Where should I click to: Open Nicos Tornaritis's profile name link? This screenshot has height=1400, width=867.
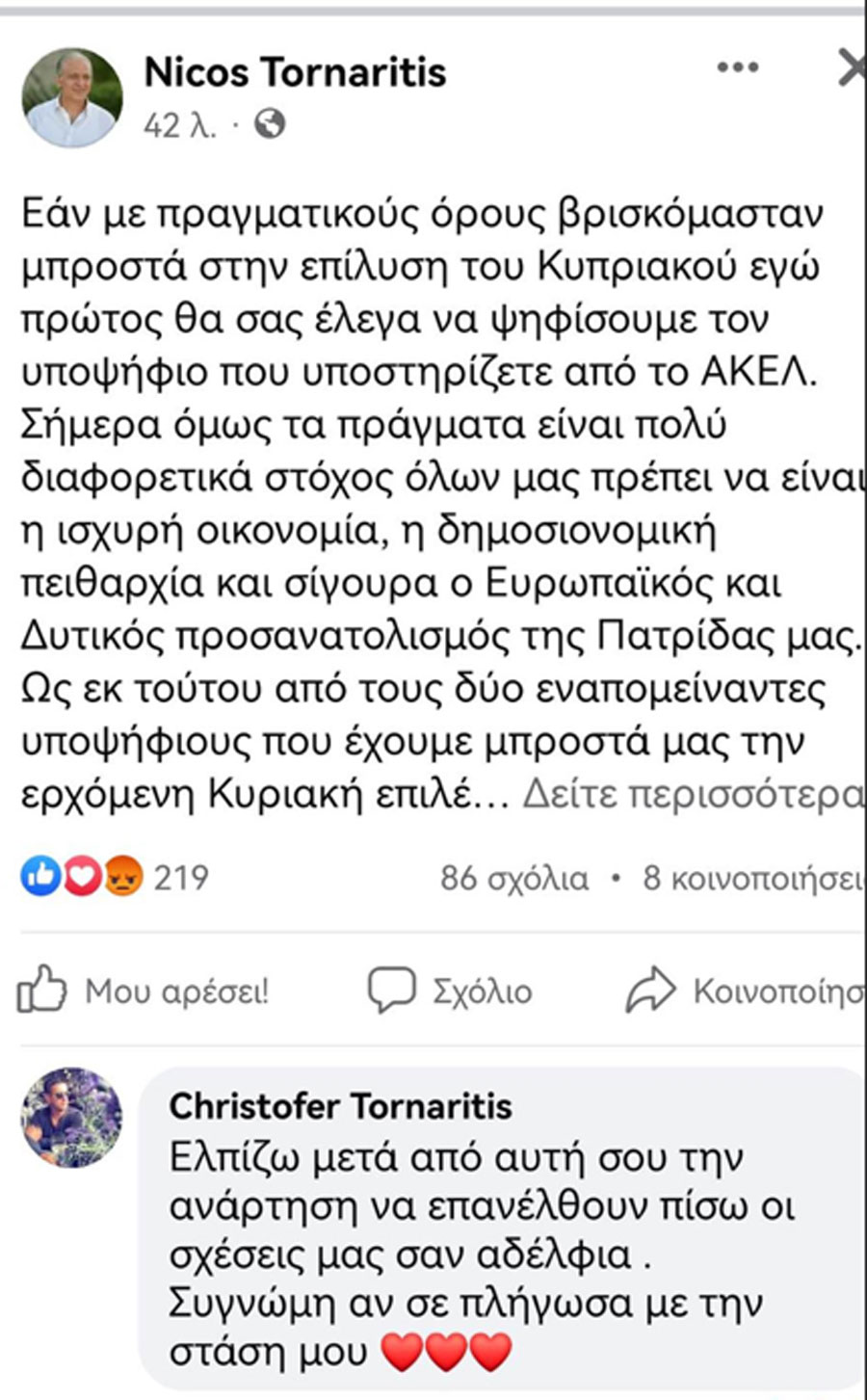(295, 72)
